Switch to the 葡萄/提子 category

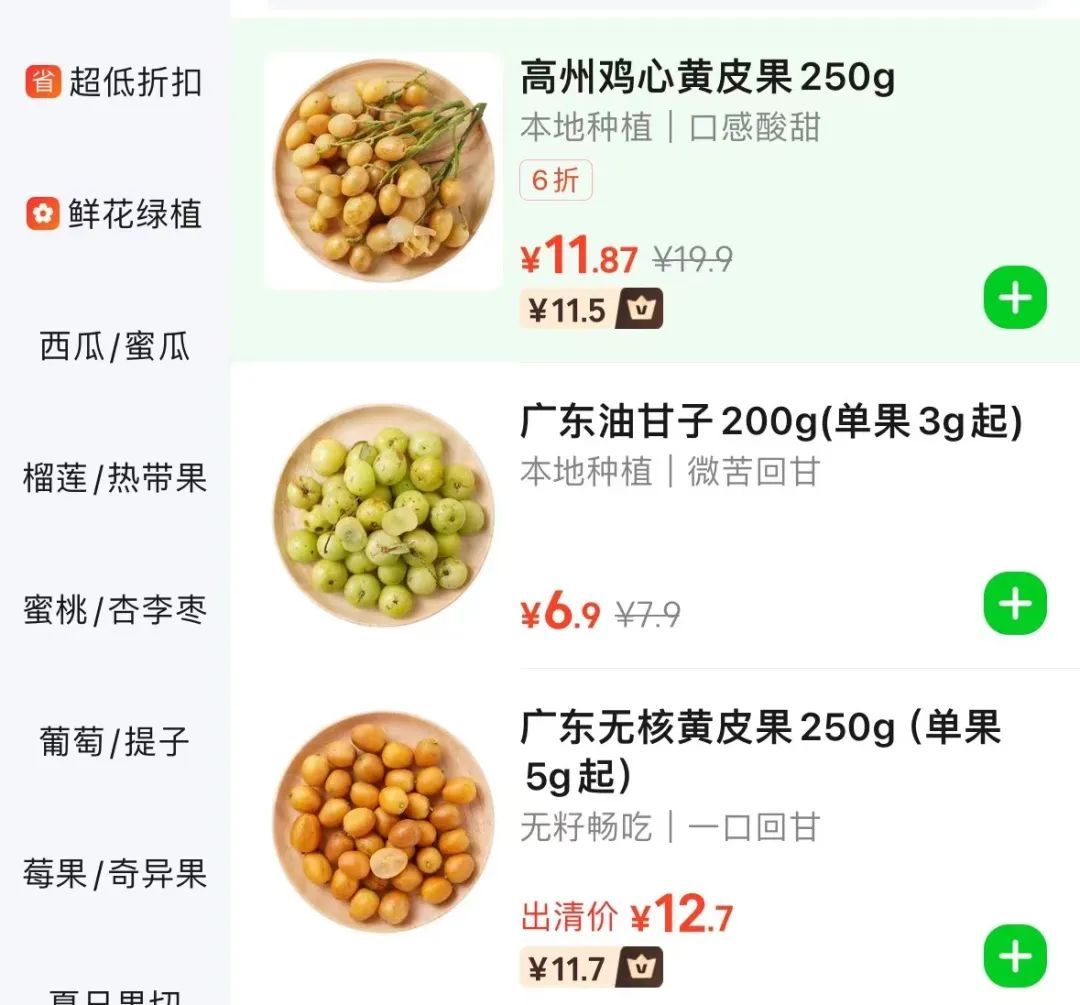tap(114, 742)
